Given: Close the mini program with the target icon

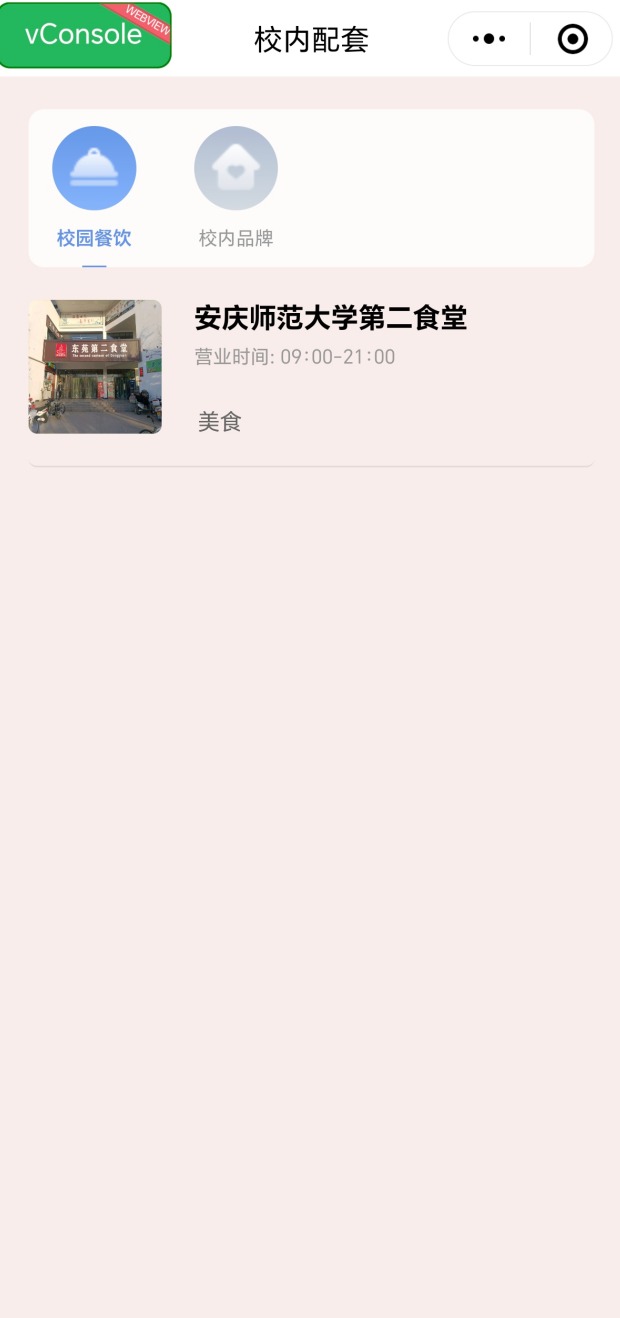Looking at the screenshot, I should [x=572, y=39].
